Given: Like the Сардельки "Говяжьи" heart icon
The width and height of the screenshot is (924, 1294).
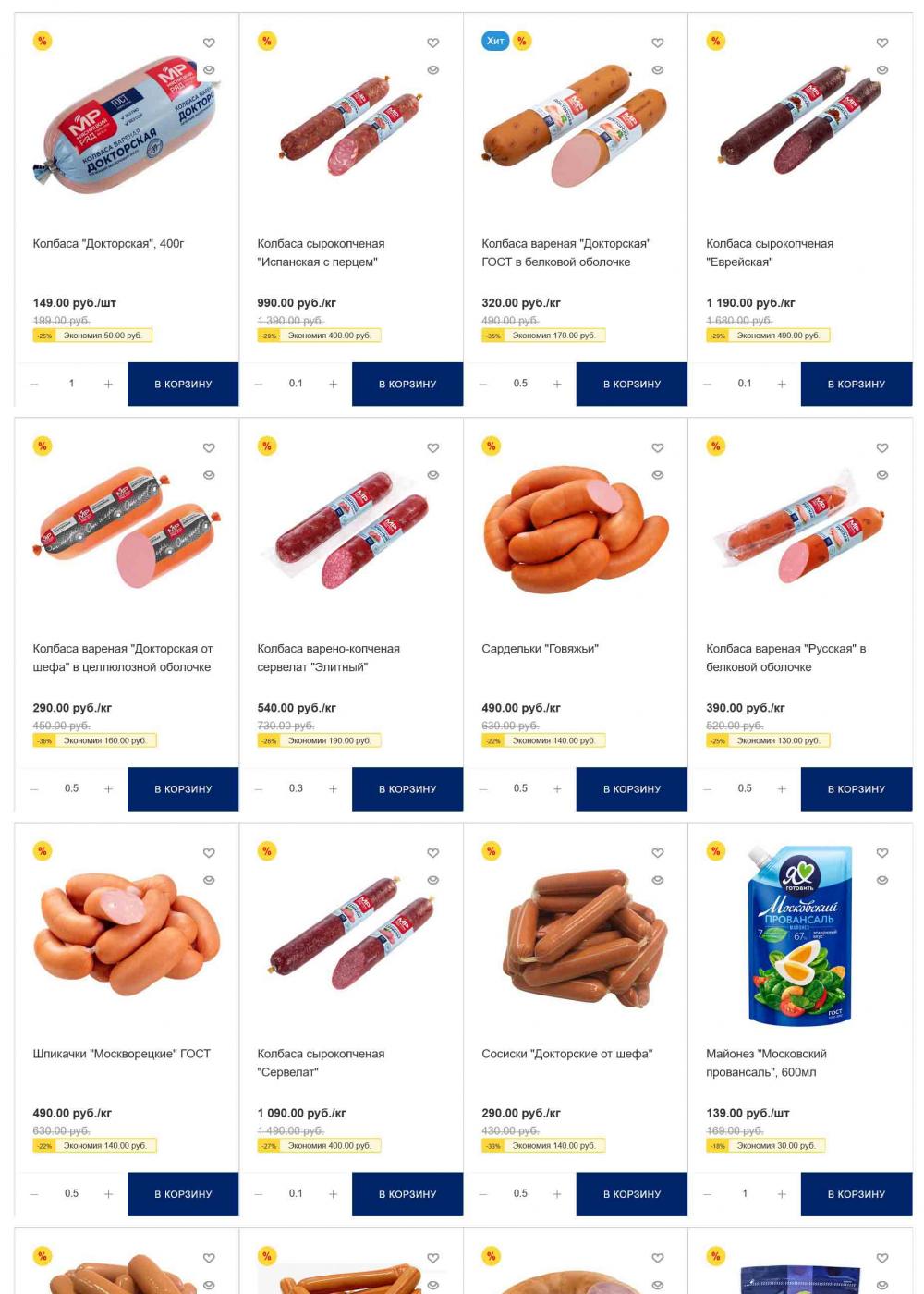Looking at the screenshot, I should point(658,447).
